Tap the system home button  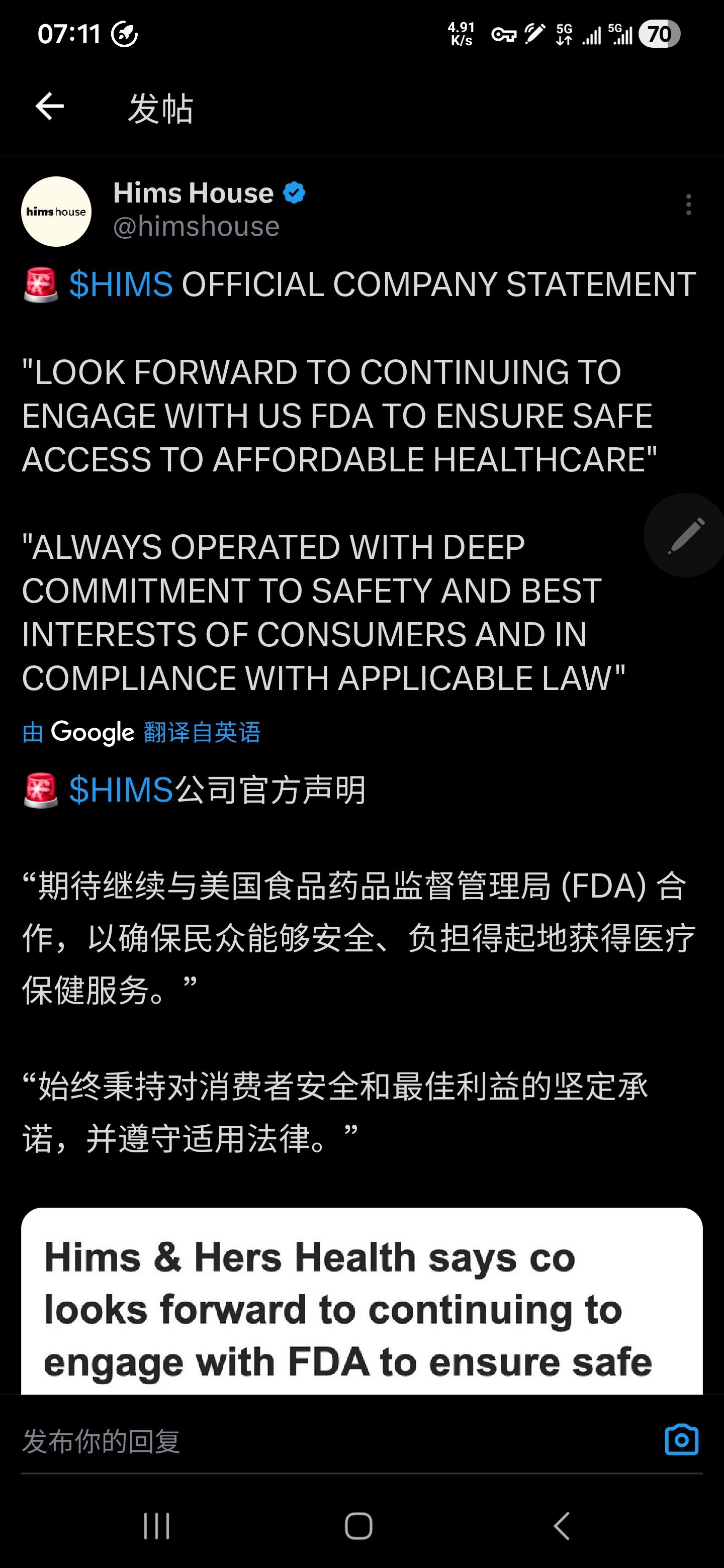(x=358, y=1526)
